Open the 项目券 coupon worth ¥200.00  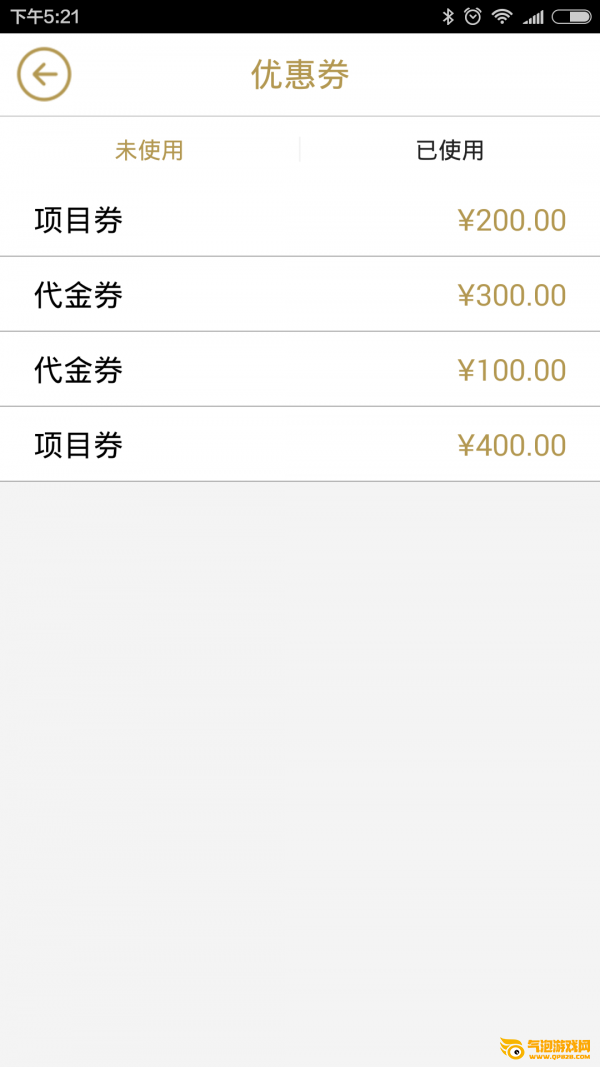pos(300,220)
